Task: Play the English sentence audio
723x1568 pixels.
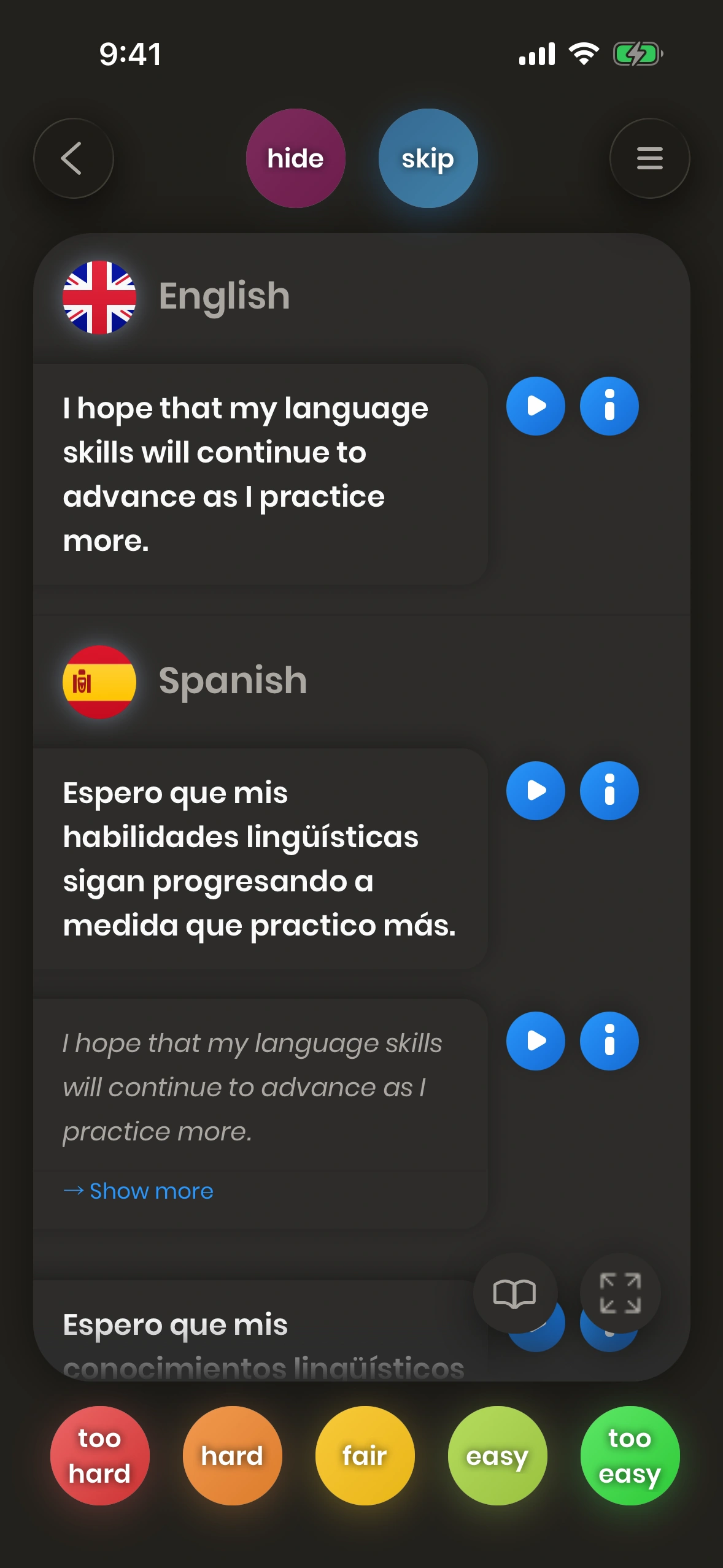Action: point(535,406)
